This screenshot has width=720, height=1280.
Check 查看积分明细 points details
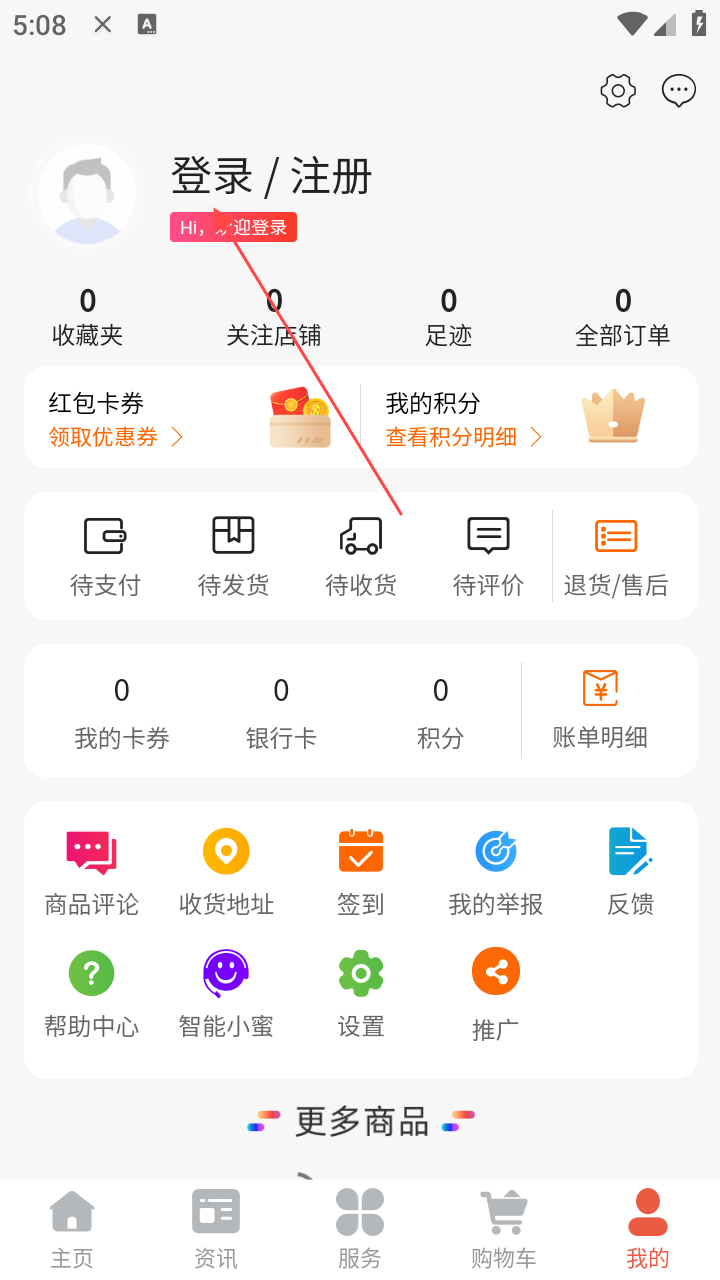pyautogui.click(x=463, y=437)
